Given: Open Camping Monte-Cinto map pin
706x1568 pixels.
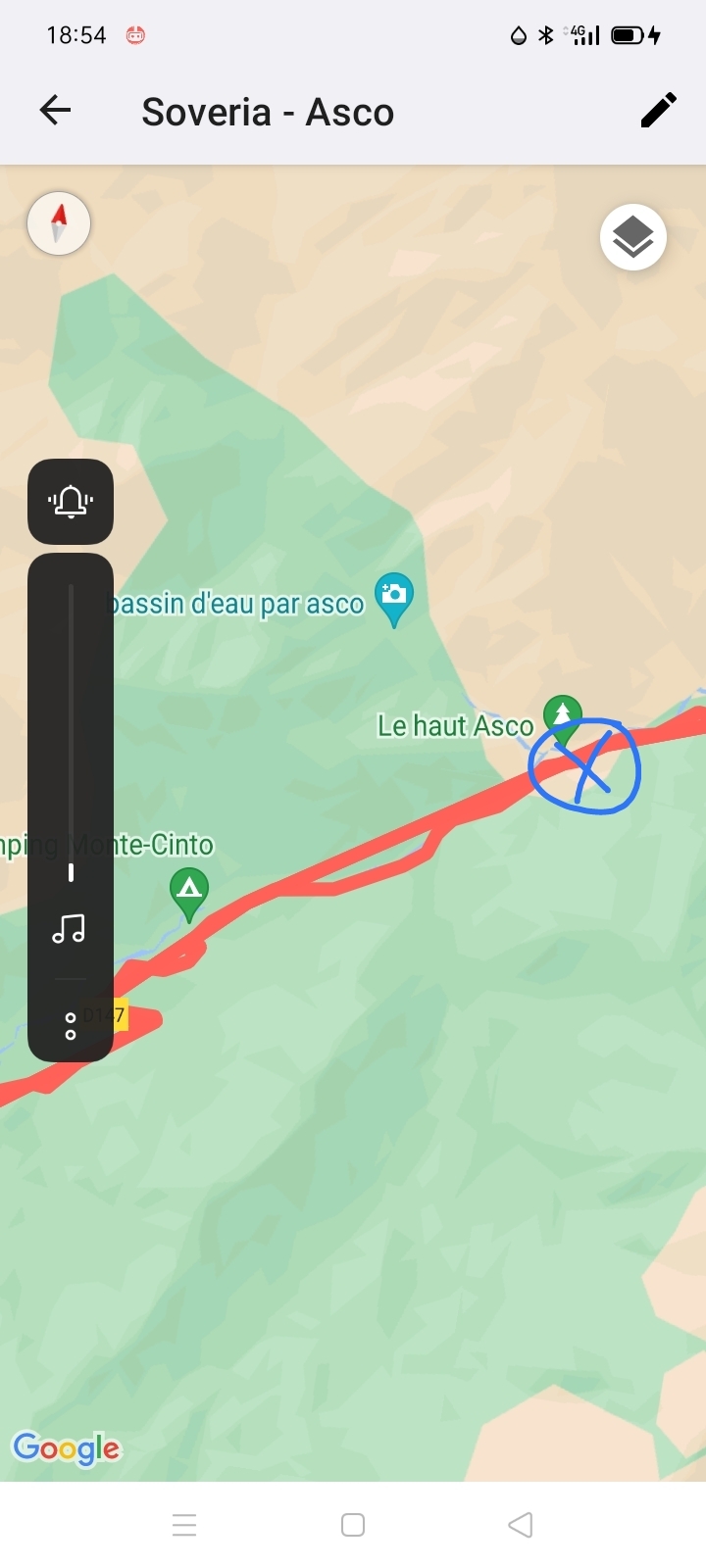Looking at the screenshot, I should pos(189,889).
